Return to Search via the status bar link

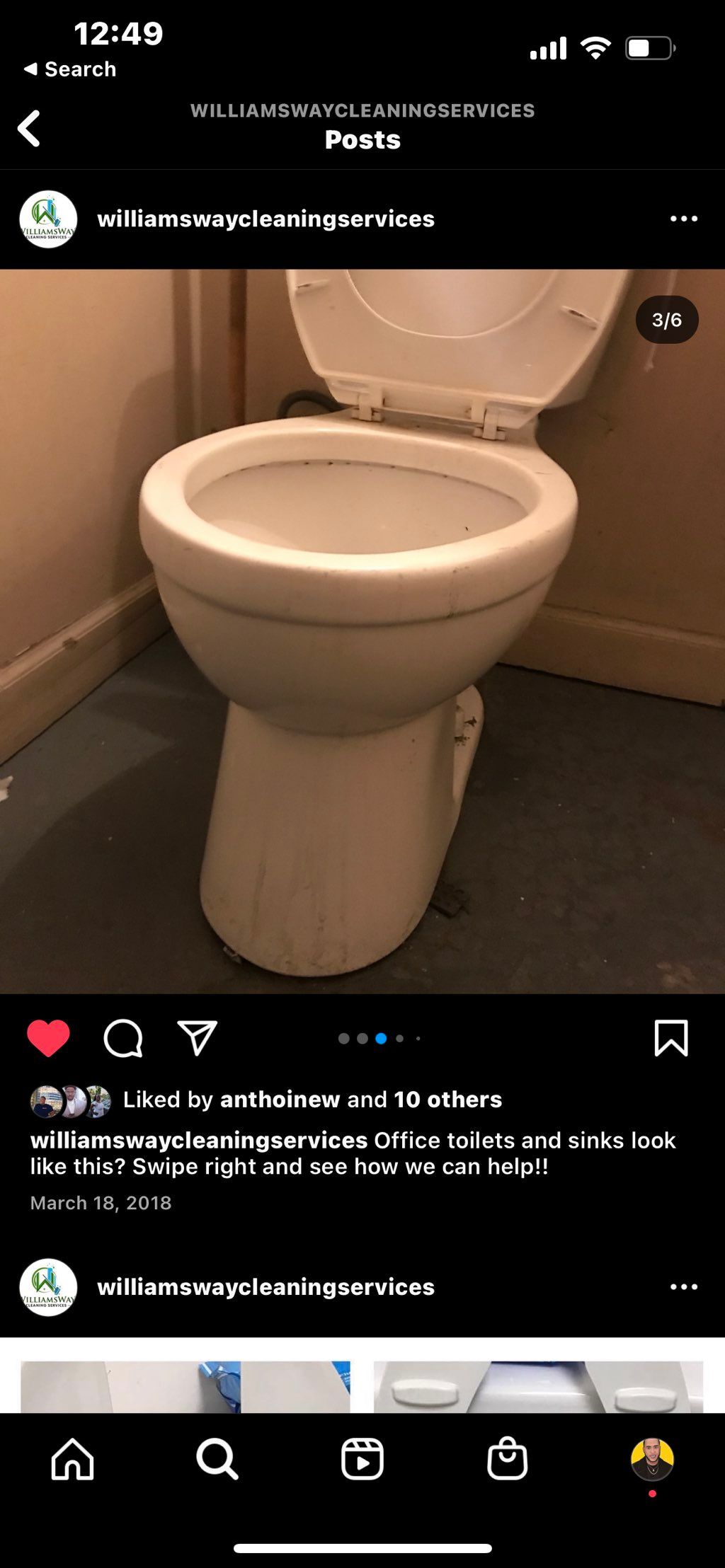(x=69, y=69)
